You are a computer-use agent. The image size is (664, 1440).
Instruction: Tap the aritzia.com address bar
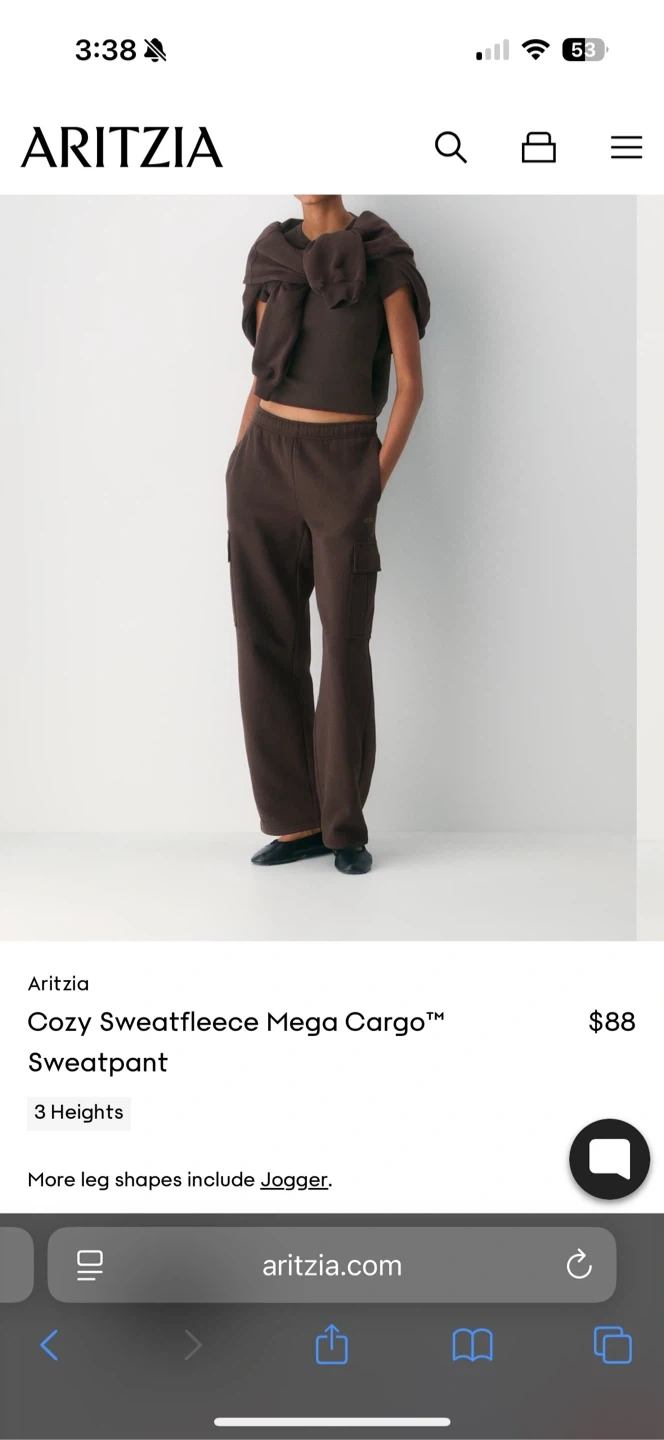(332, 1265)
